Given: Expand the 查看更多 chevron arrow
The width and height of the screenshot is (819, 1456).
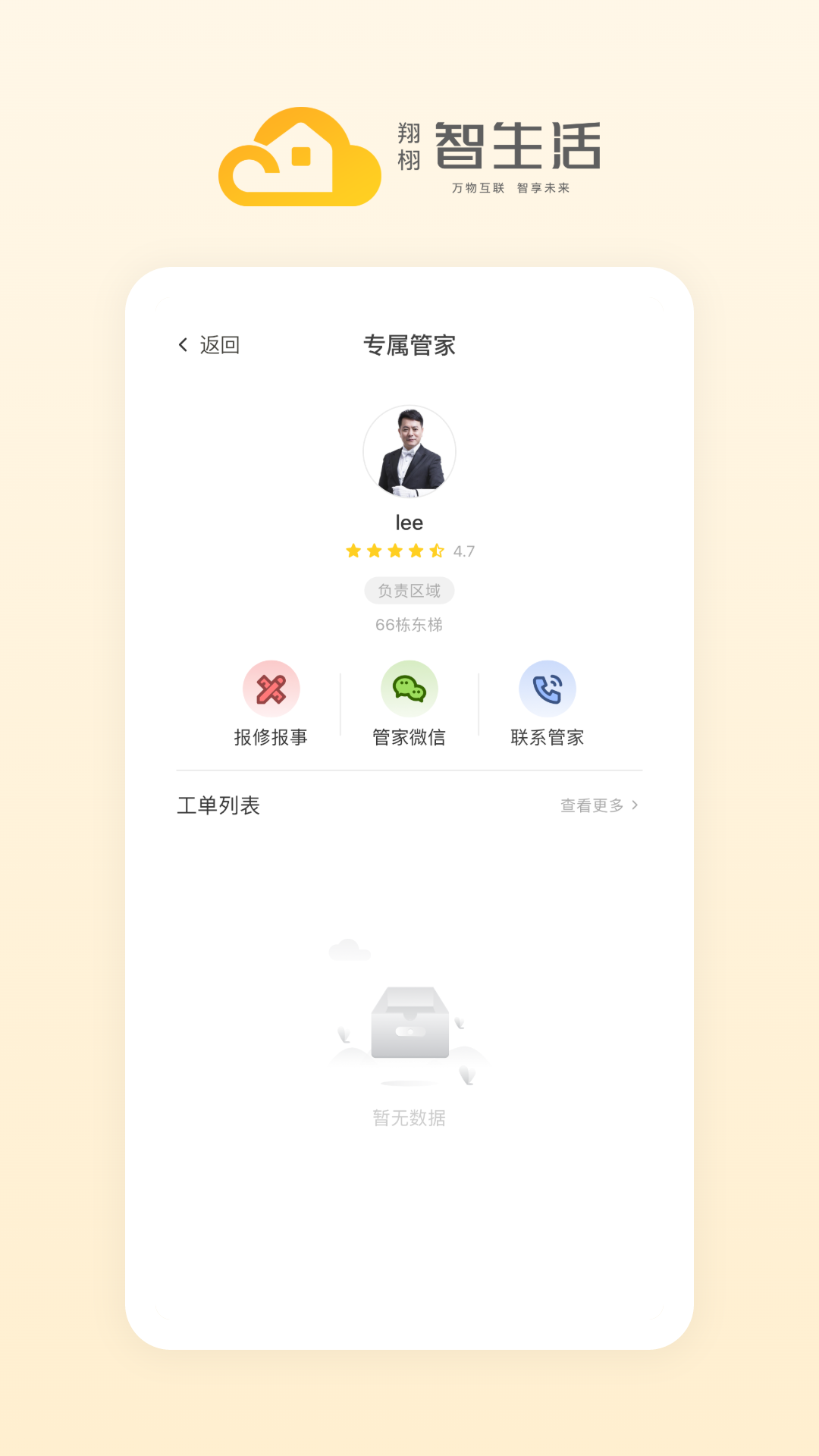Looking at the screenshot, I should point(637,806).
